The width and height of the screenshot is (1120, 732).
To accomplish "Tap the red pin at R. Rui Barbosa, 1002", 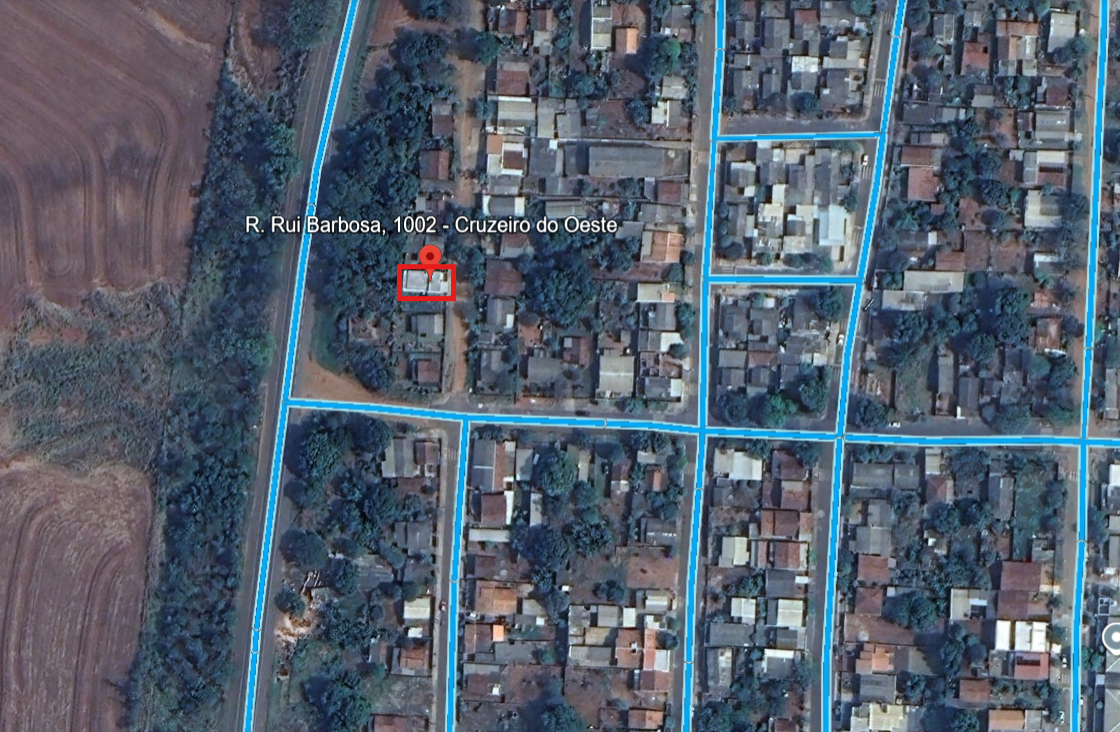I will pos(430,256).
